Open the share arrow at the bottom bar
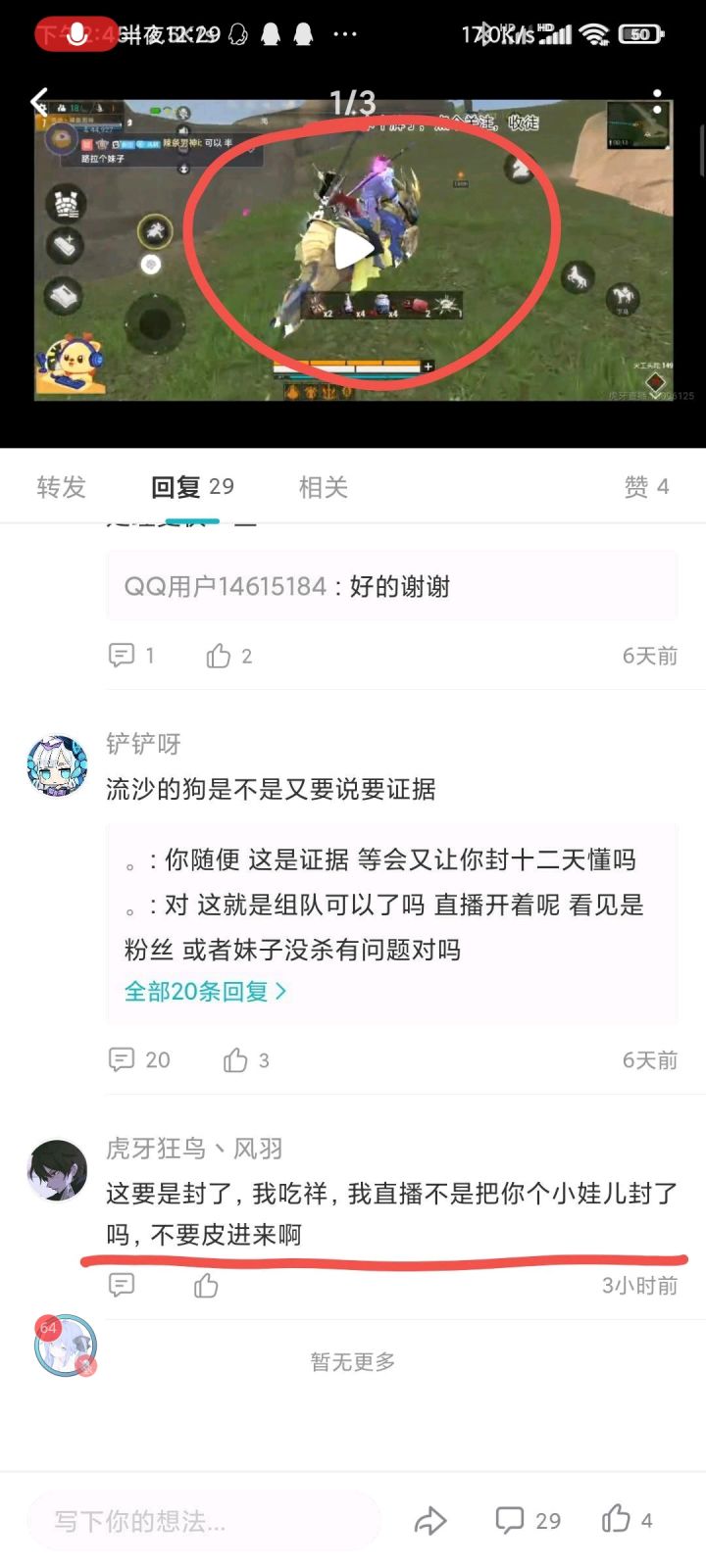 click(429, 1520)
